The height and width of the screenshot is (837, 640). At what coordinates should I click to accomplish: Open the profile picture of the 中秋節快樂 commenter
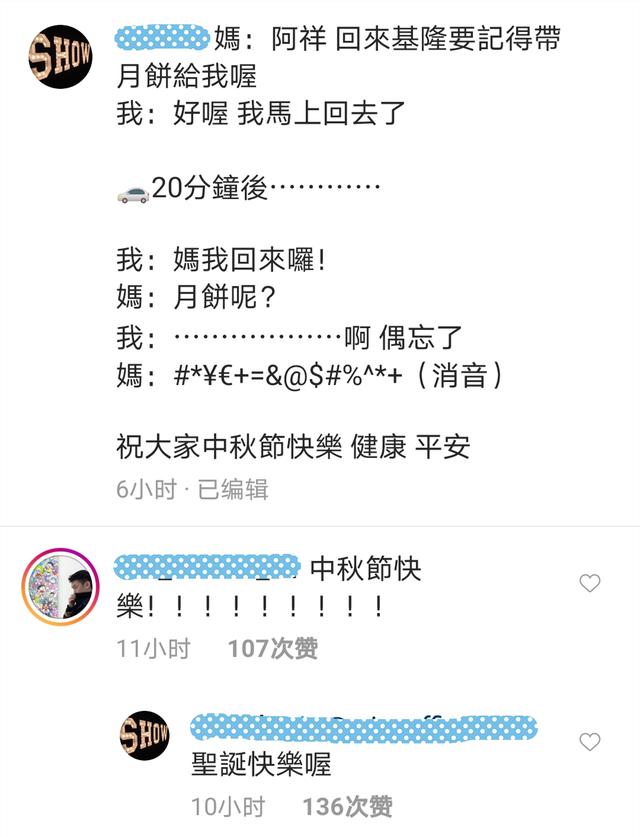[x=60, y=588]
